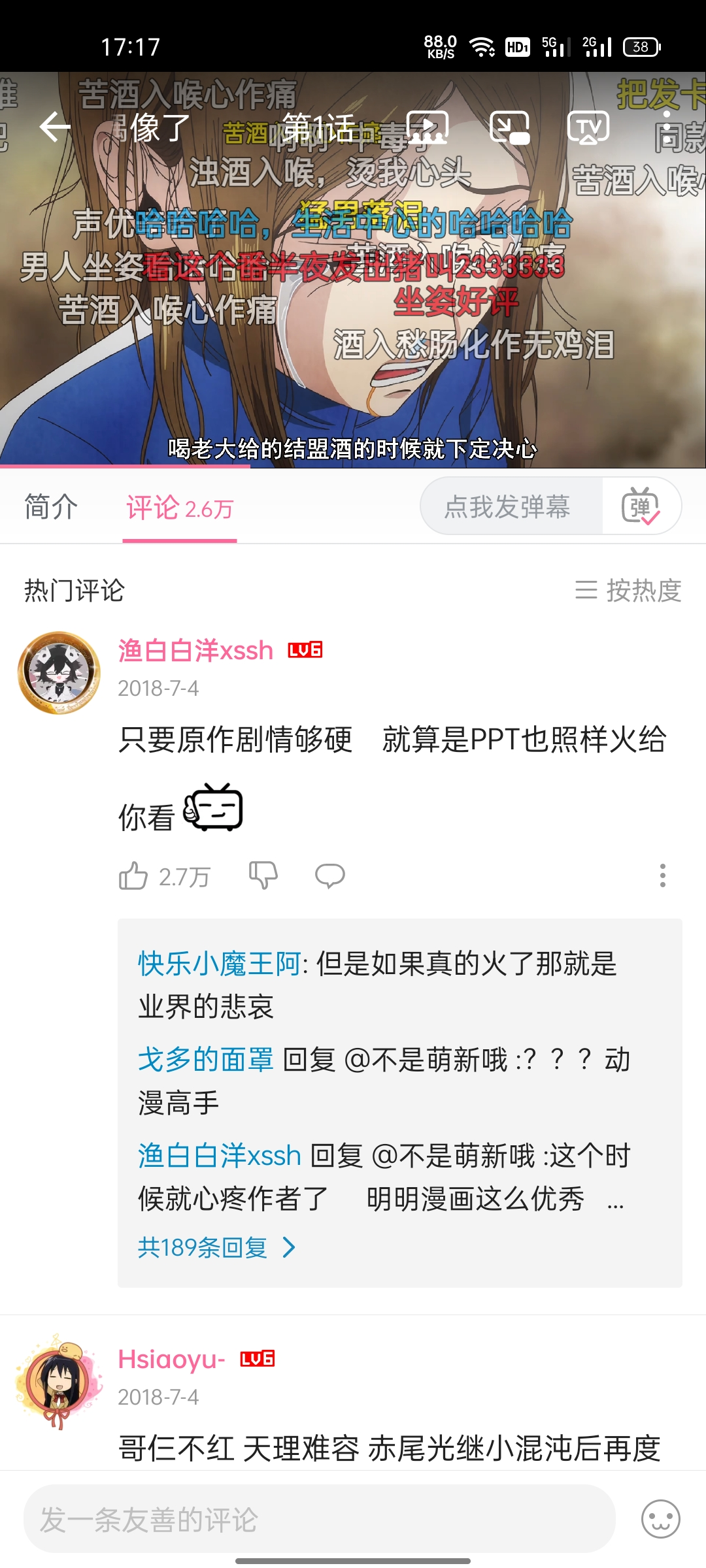
Task: Dislike 渔白白洋xssh's comment
Action: 263,875
